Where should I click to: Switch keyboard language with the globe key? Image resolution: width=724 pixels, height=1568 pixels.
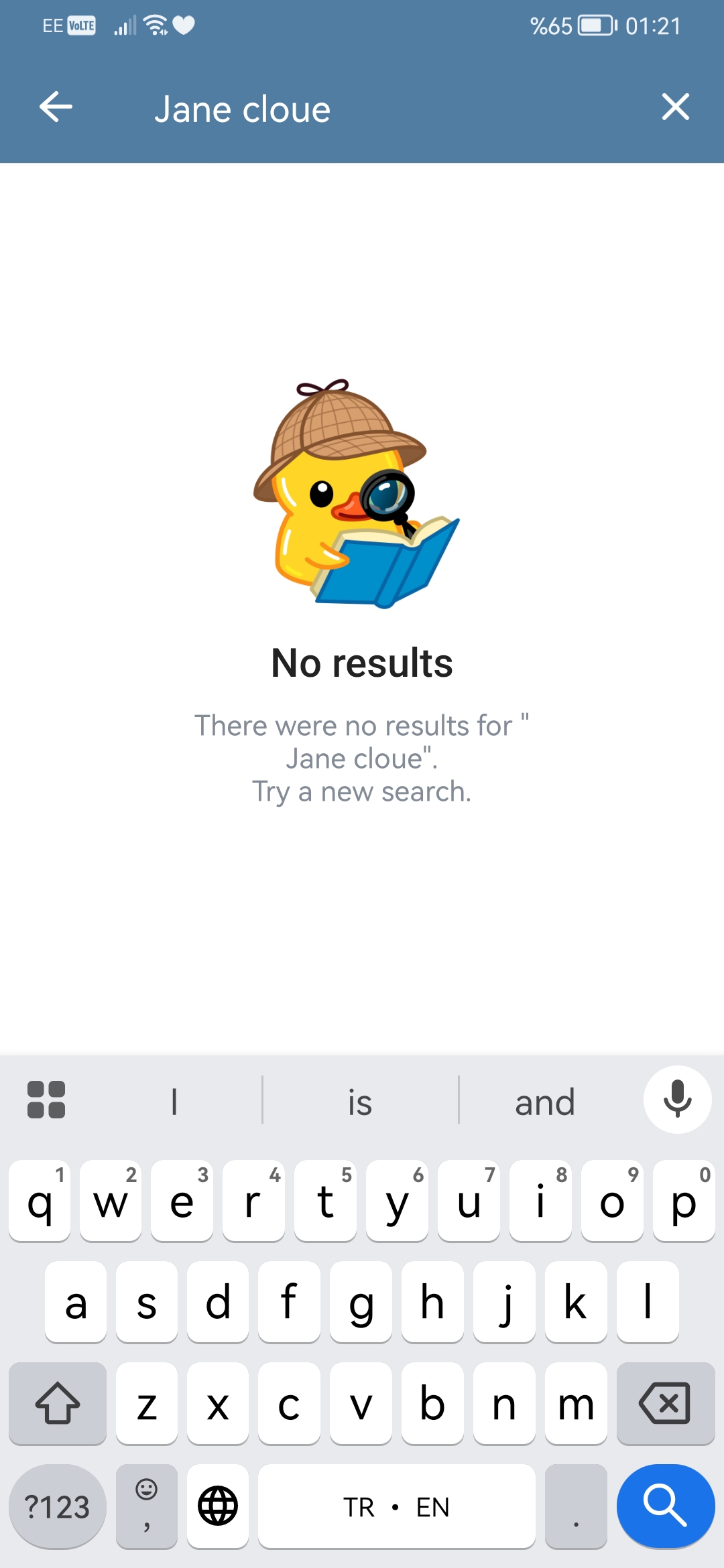pos(218,1506)
